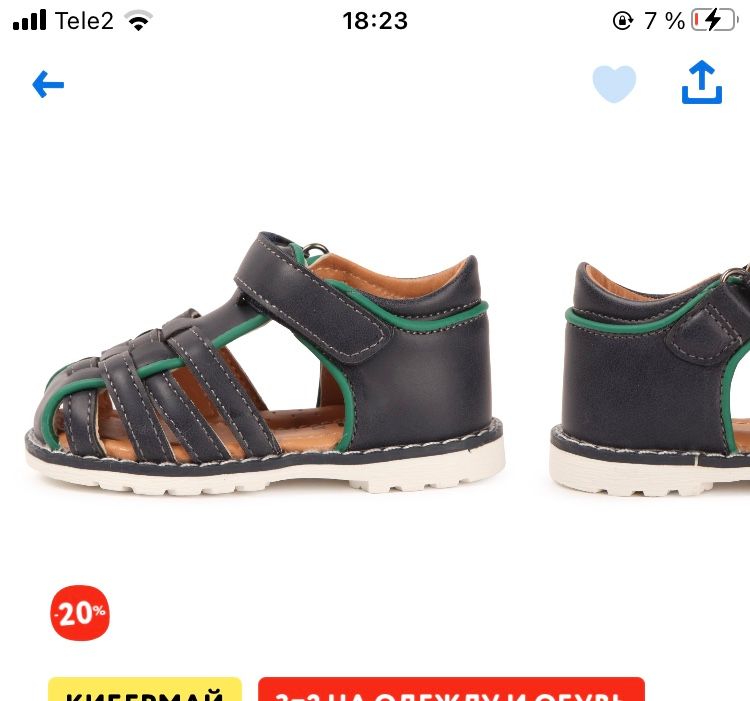
Task: Share this product
Action: [702, 83]
